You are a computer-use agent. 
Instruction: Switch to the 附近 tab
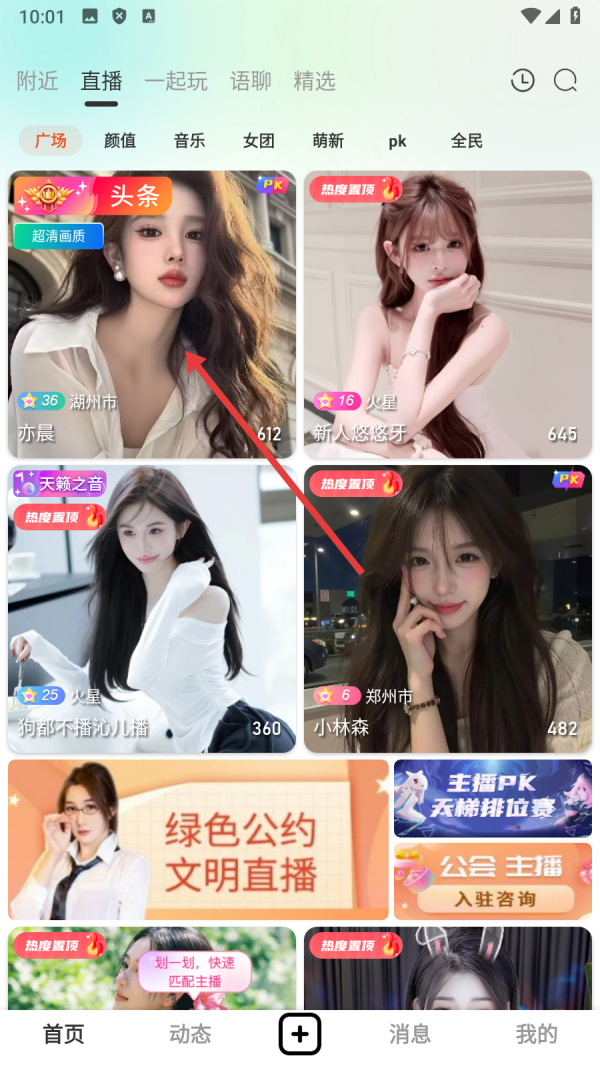pos(38,81)
